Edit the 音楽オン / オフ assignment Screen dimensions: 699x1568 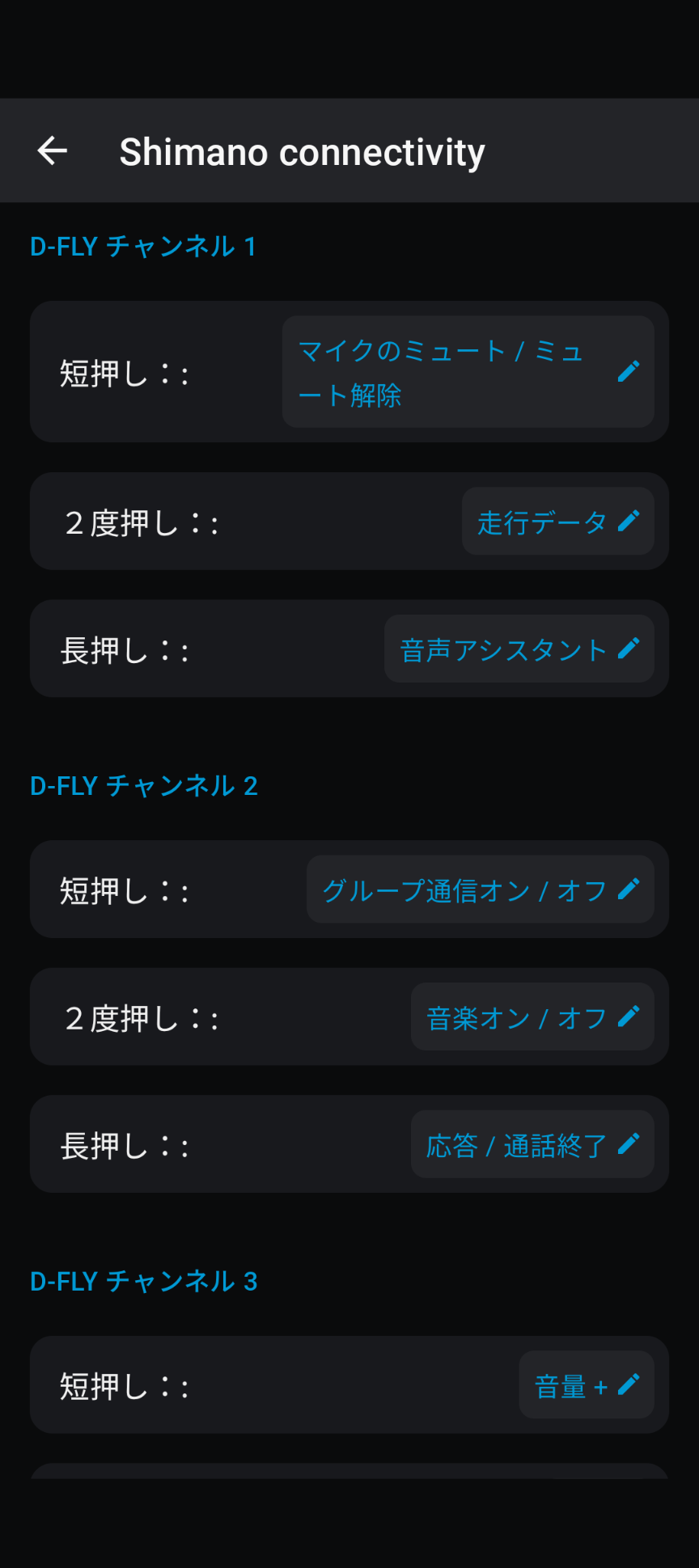point(532,1017)
